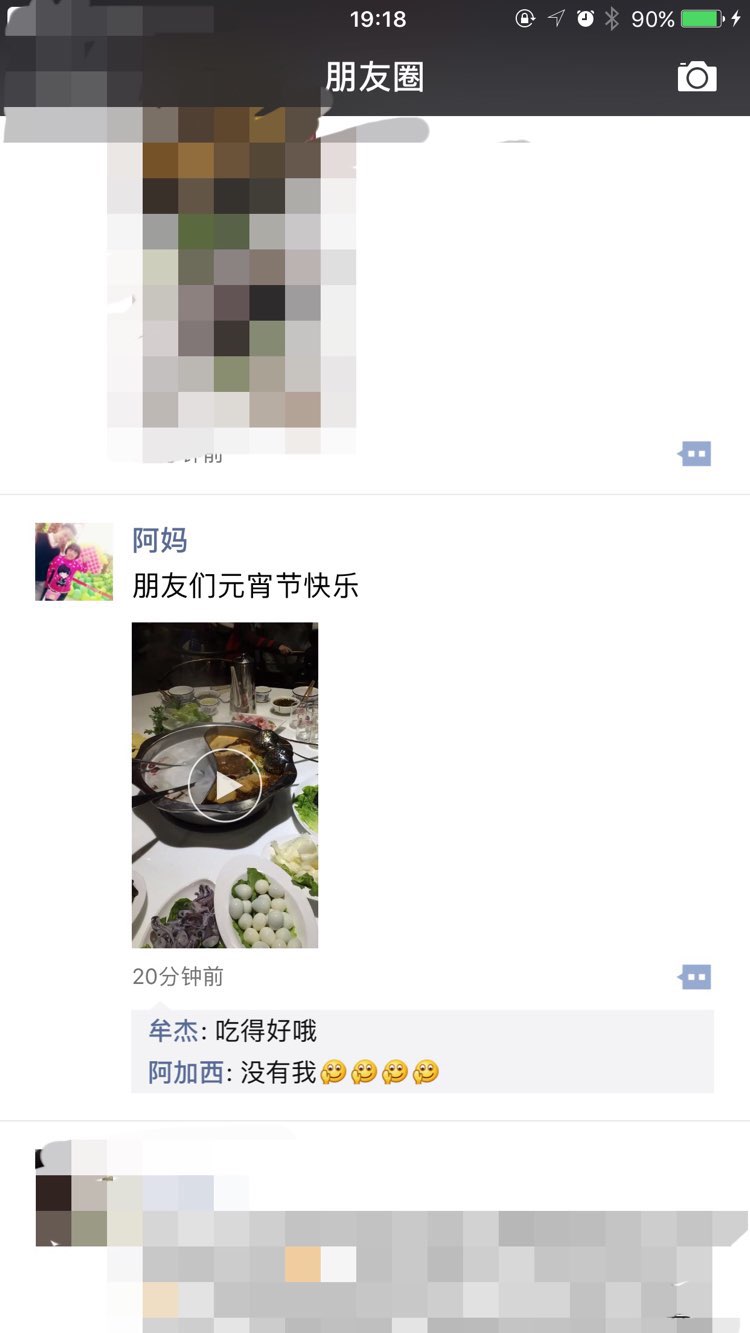The height and width of the screenshot is (1333, 750).
Task: Open like/comment menu under 阿妈's post
Action: tap(695, 977)
